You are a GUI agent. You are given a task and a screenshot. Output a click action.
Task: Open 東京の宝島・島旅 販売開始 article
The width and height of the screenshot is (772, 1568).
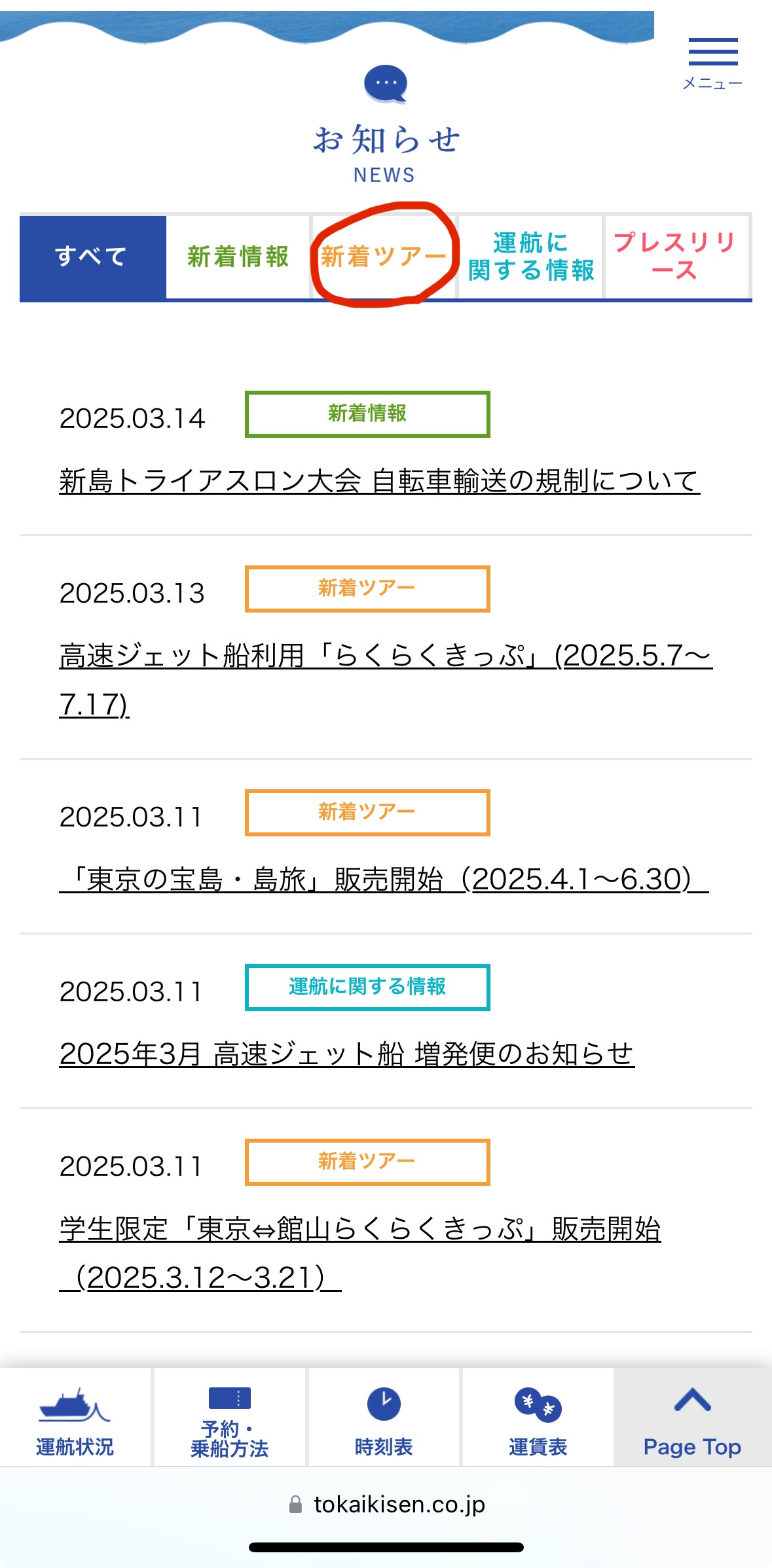coord(384,880)
